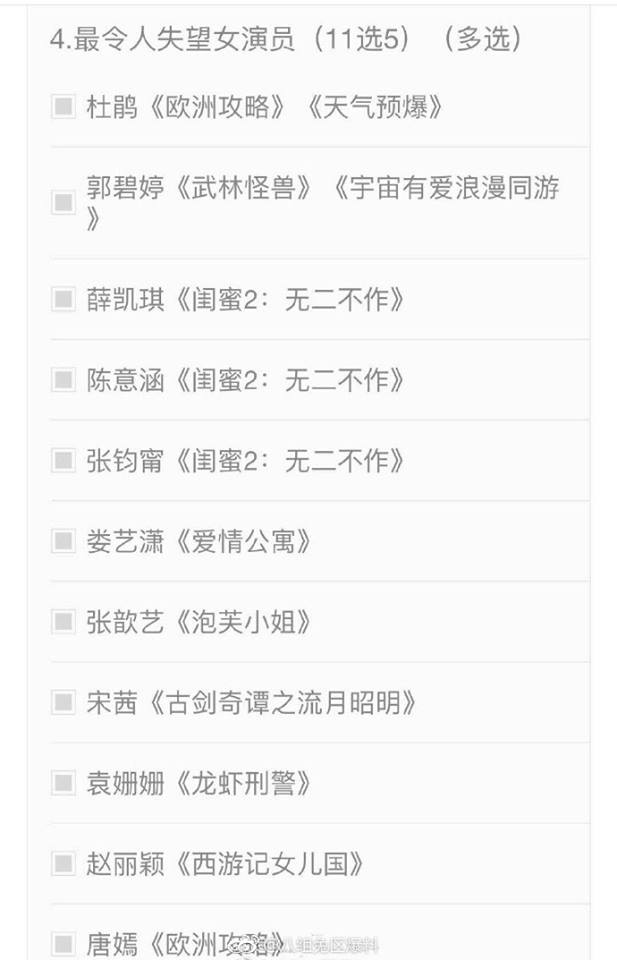Choose 陈意涵《闺蜜2：无二不作》
Screen dimensions: 617x960
click(x=64, y=380)
